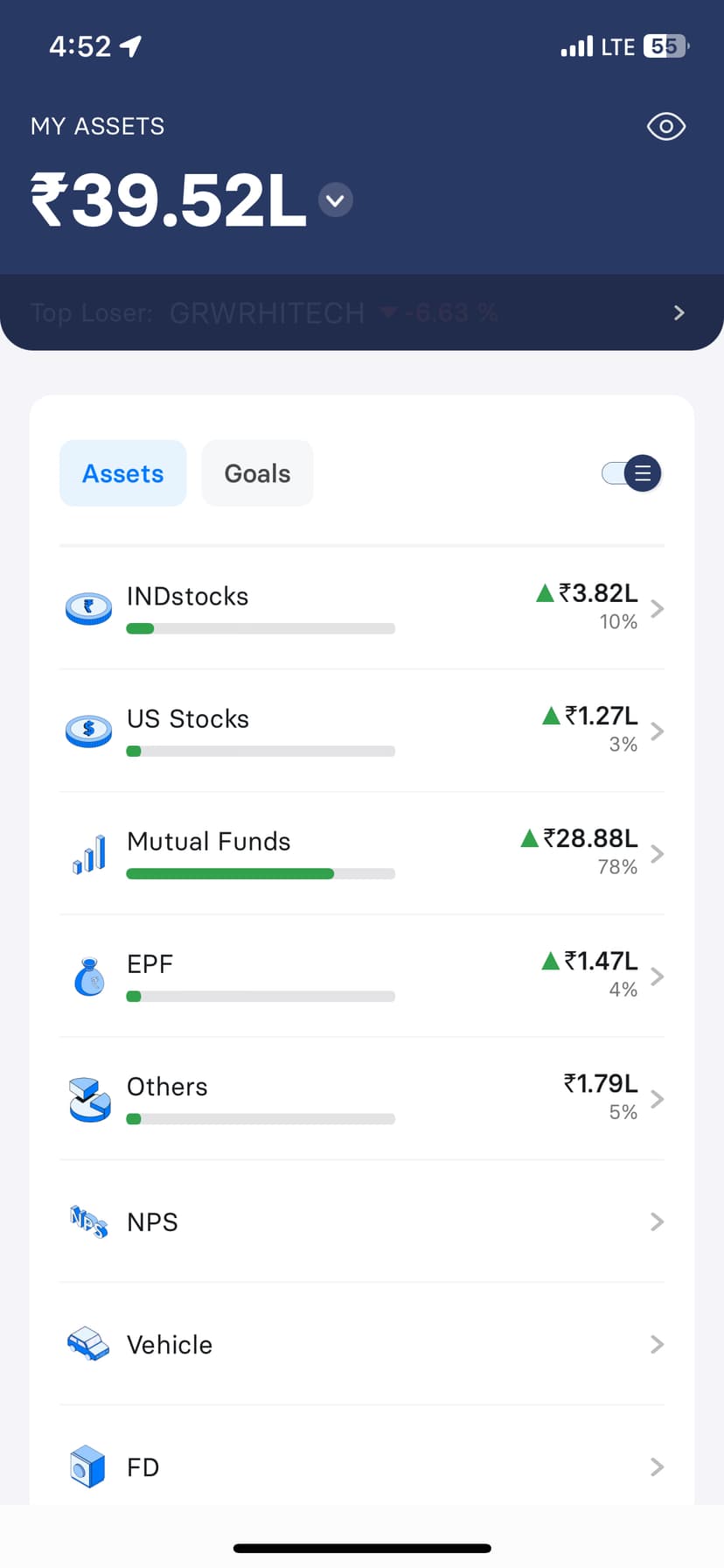Image resolution: width=724 pixels, height=1568 pixels.
Task: Open the Top Loser GRWRHITECH banner
Action: 361,312
